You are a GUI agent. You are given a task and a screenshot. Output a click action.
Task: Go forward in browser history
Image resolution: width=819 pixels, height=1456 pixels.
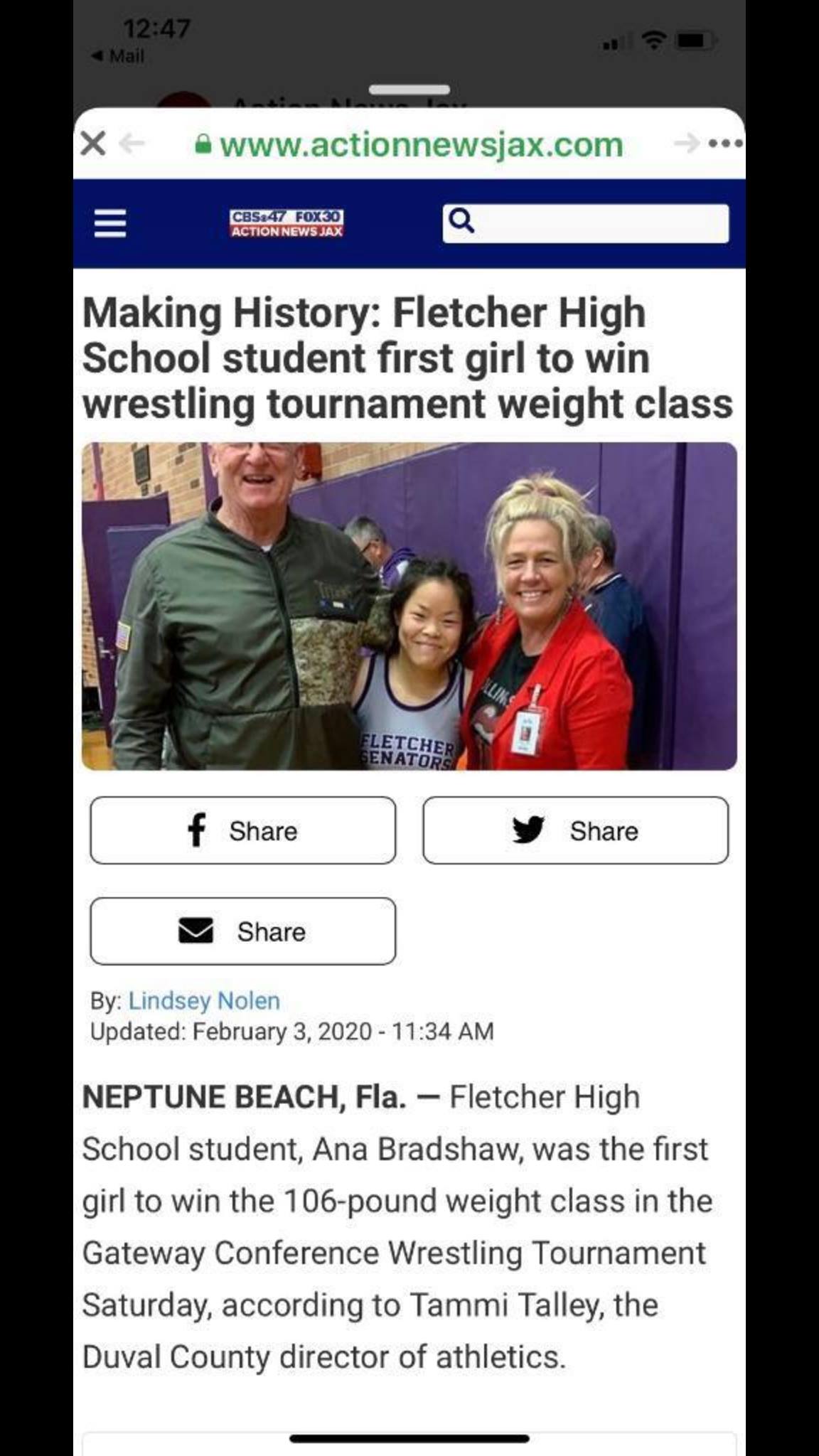coord(686,144)
